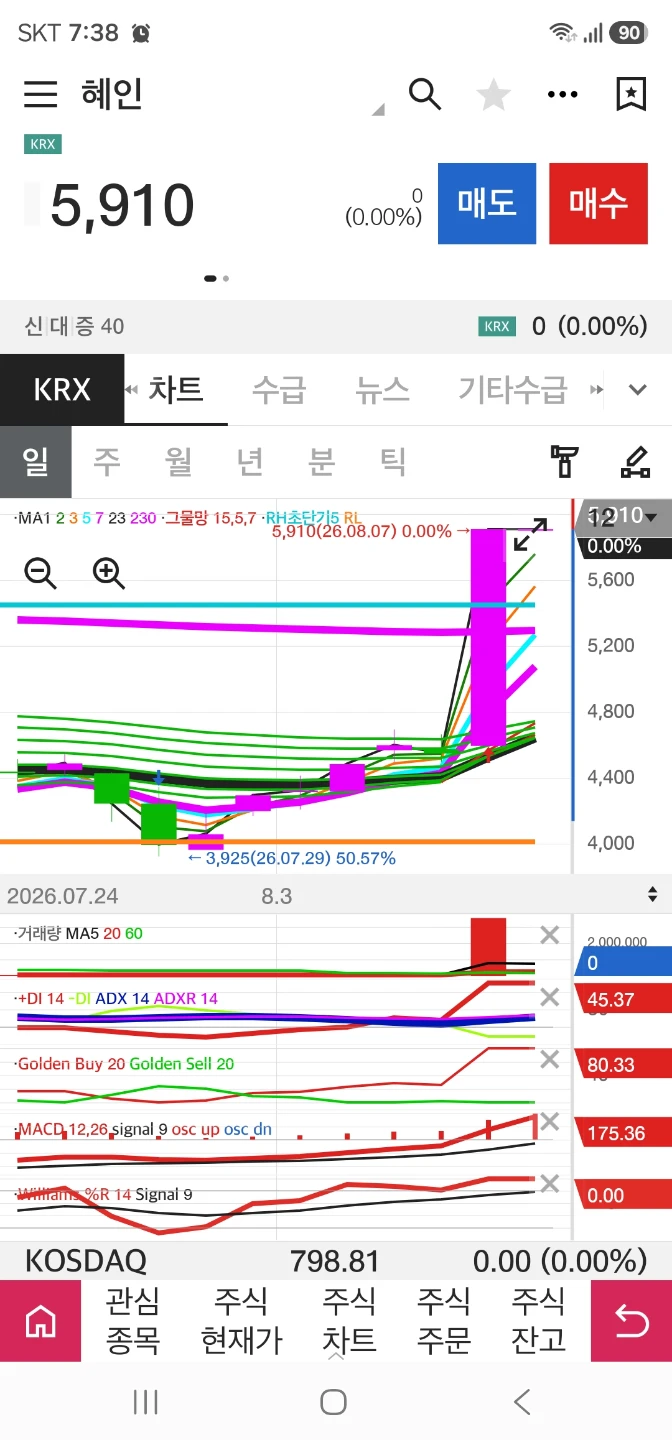The width and height of the screenshot is (672, 1440).
Task: Tap the 매수 buy button
Action: point(598,203)
